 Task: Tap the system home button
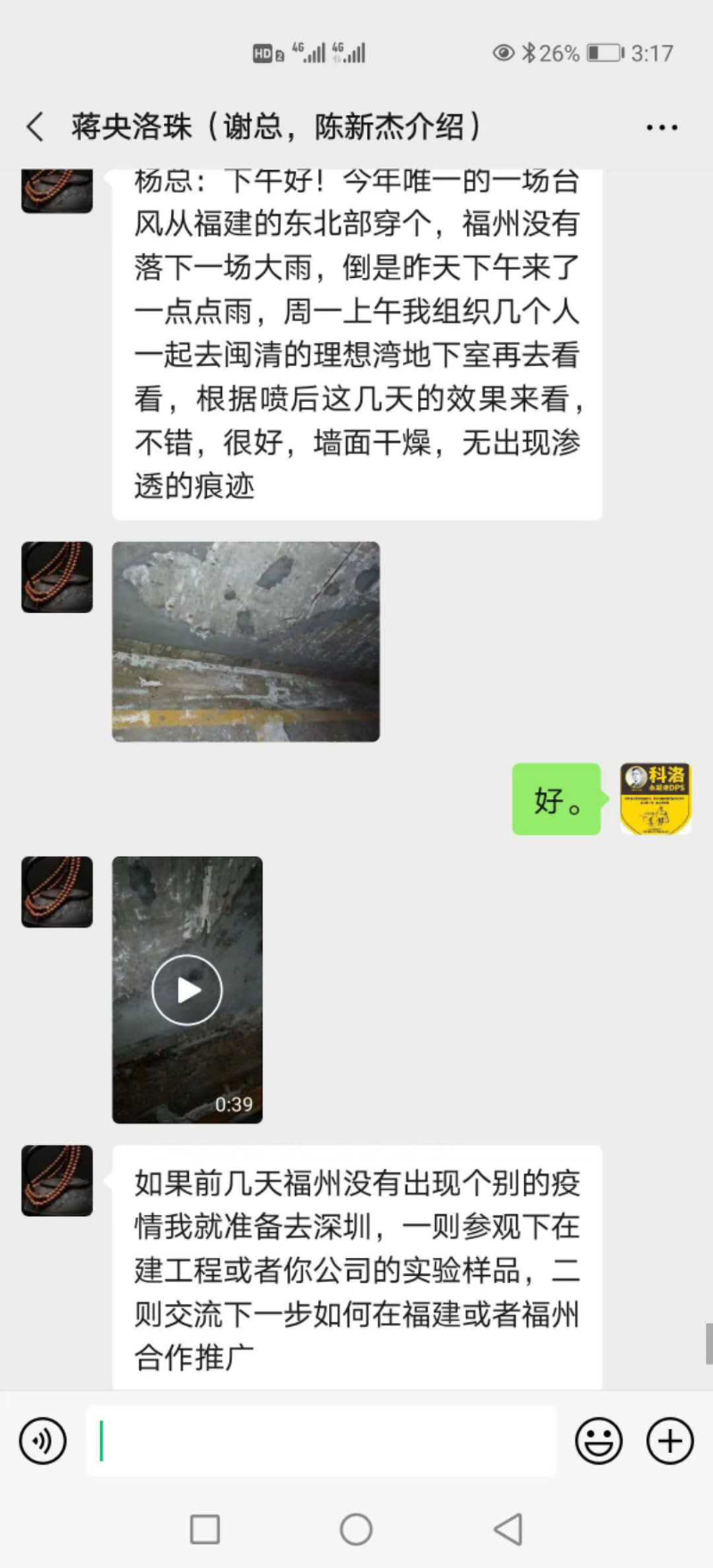356,1530
